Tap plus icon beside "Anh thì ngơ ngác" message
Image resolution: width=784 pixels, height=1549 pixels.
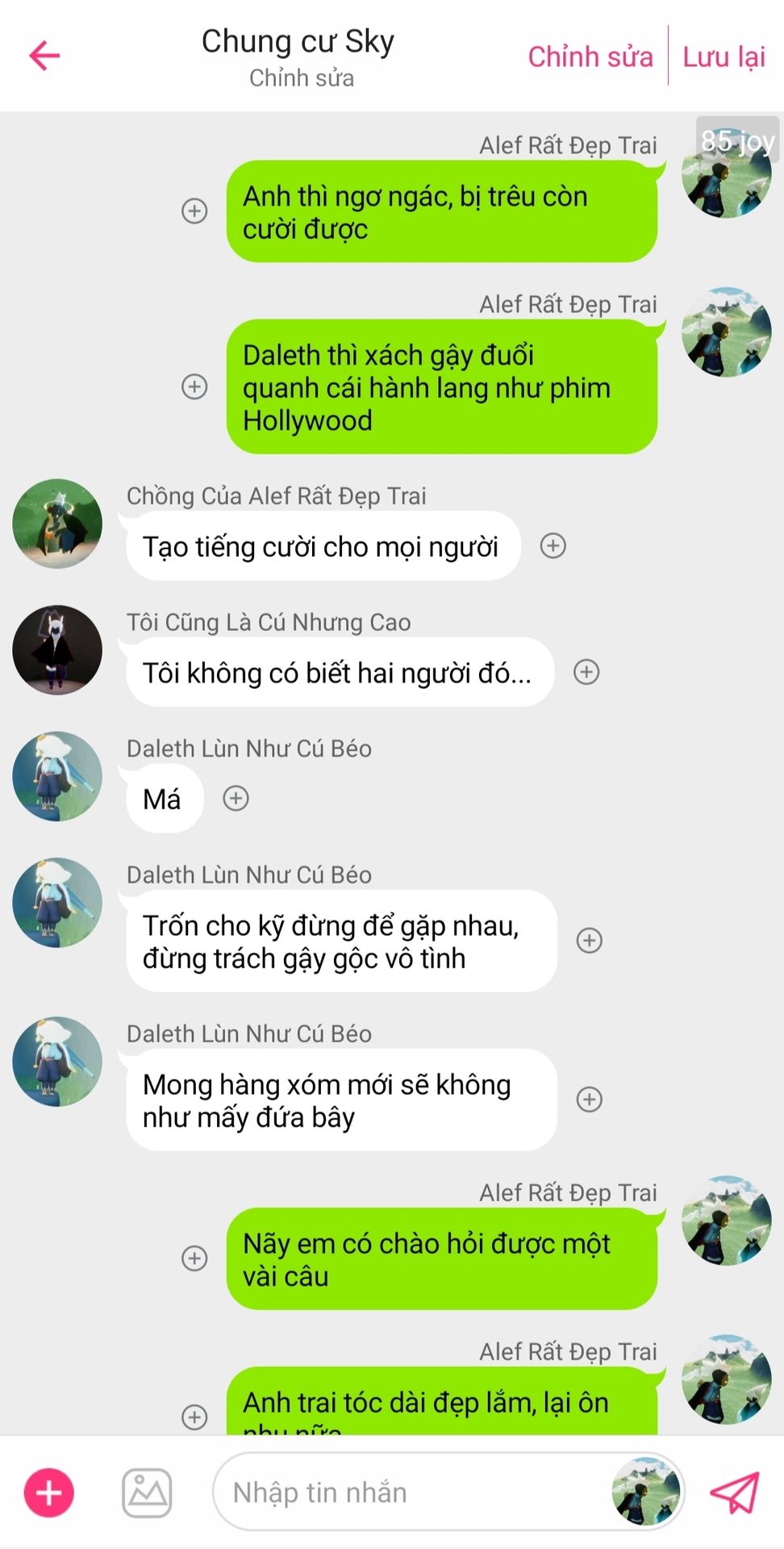click(194, 211)
